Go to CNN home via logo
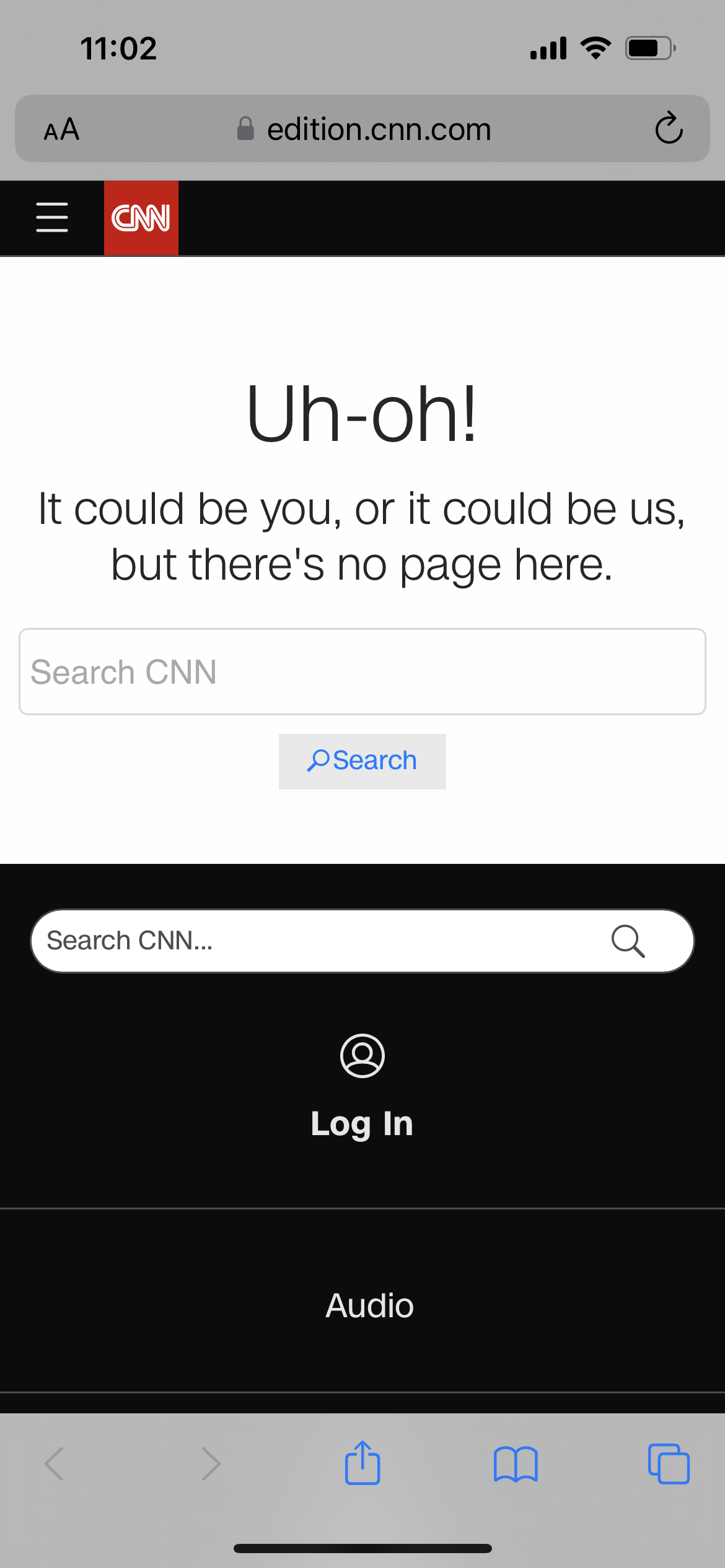725x1568 pixels. 141,218
